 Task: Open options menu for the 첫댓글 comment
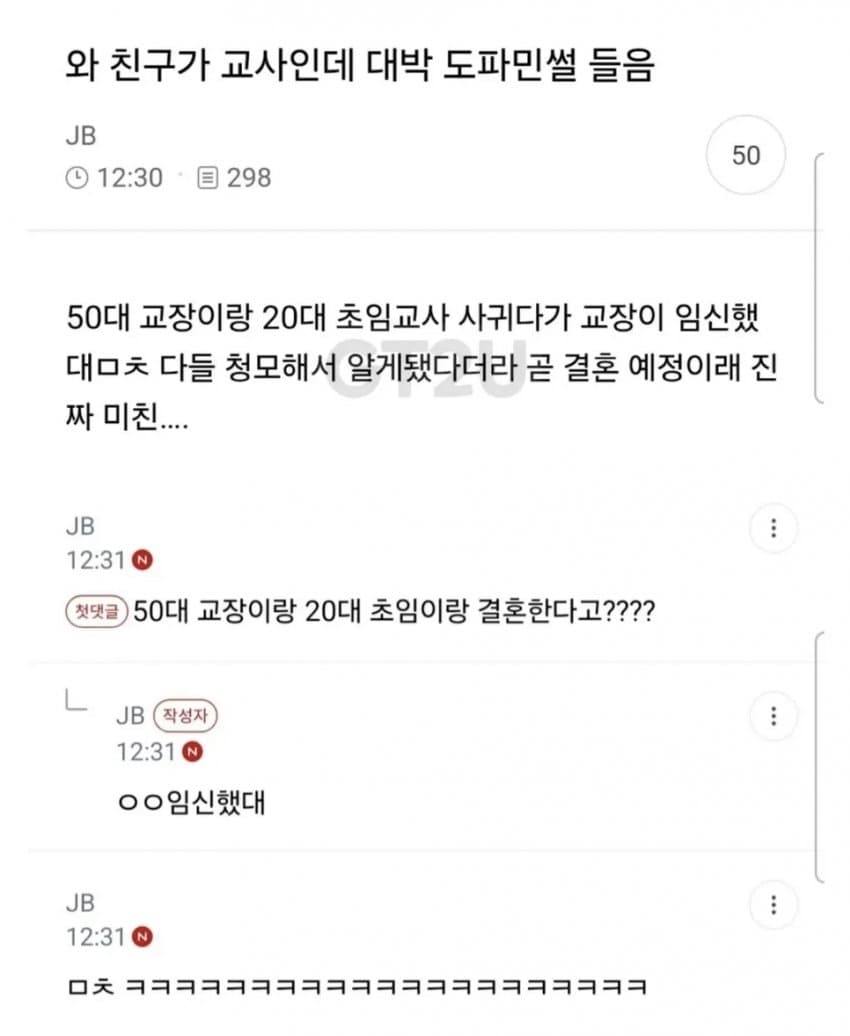773,528
